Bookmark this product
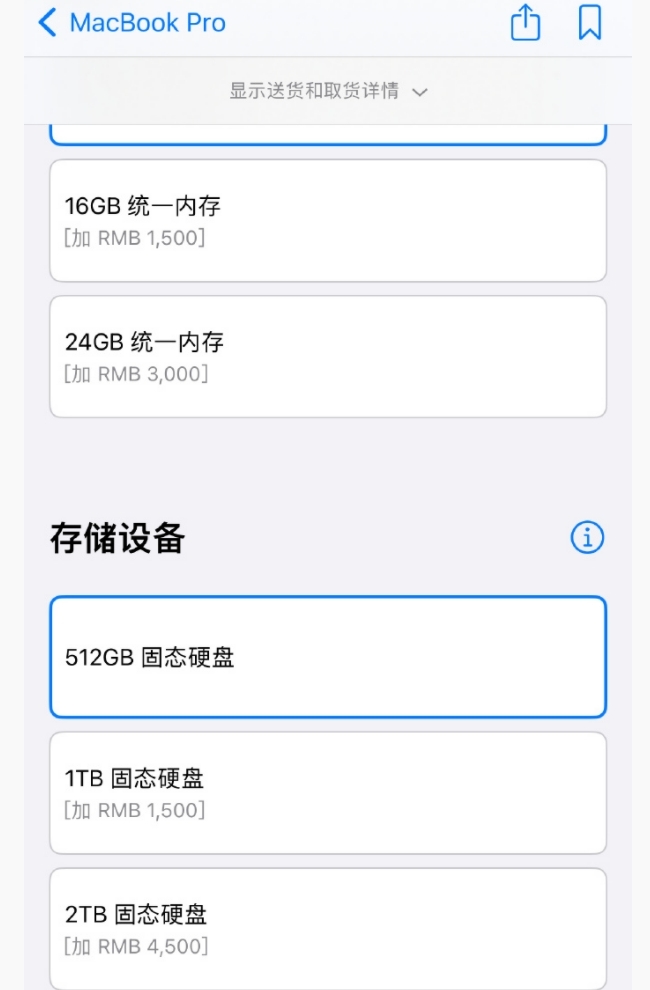Image resolution: width=650 pixels, height=990 pixels. 590,23
